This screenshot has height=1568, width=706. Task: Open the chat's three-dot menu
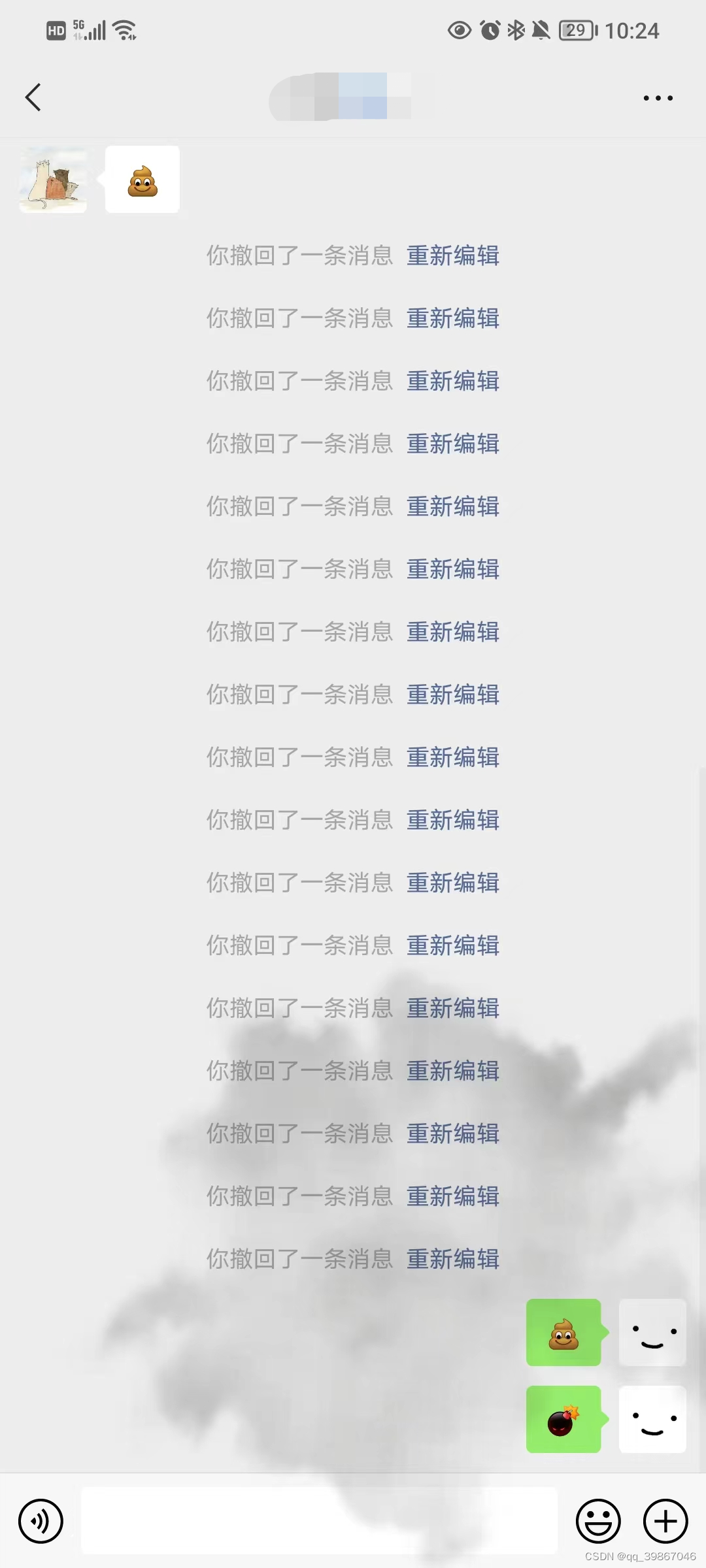[x=658, y=98]
